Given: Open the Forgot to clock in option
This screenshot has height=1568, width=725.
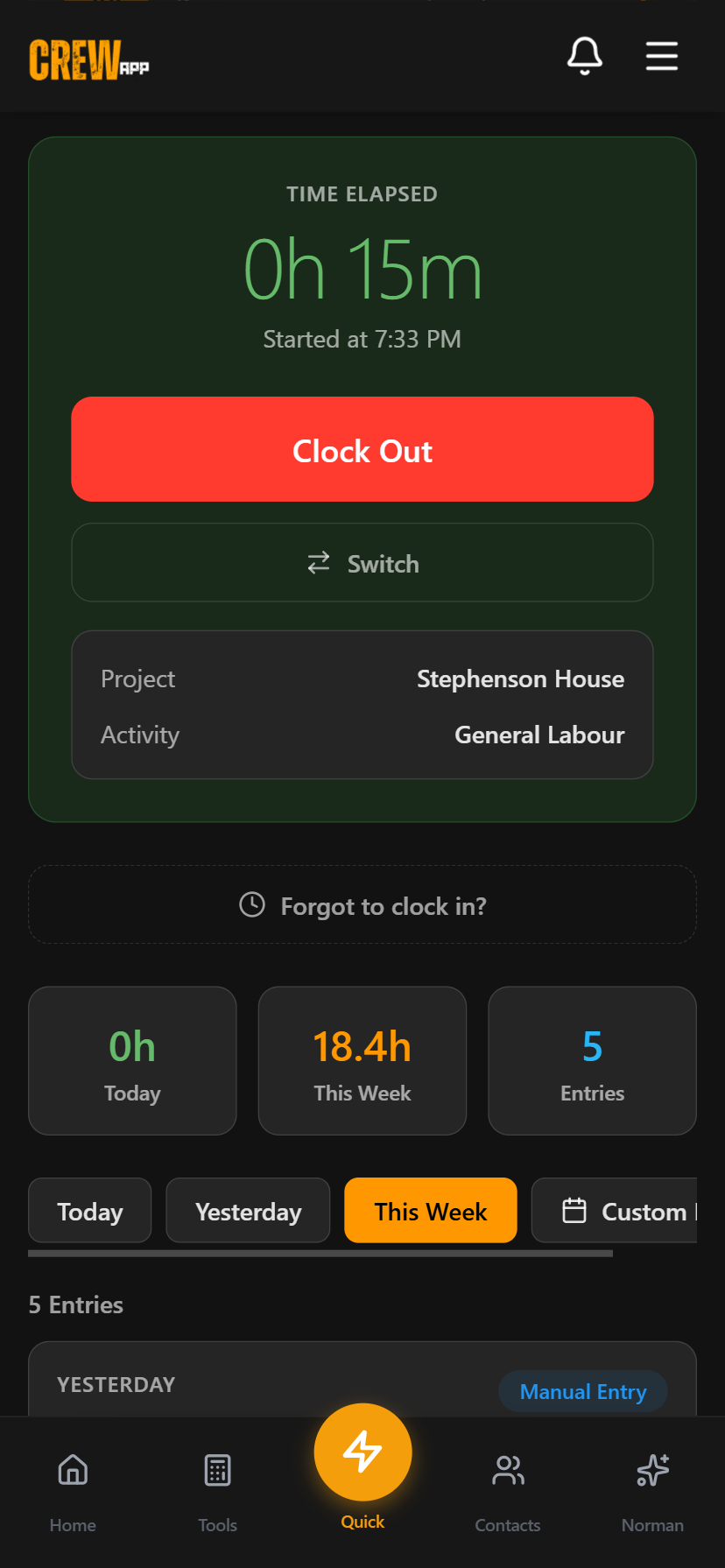Looking at the screenshot, I should tap(362, 905).
